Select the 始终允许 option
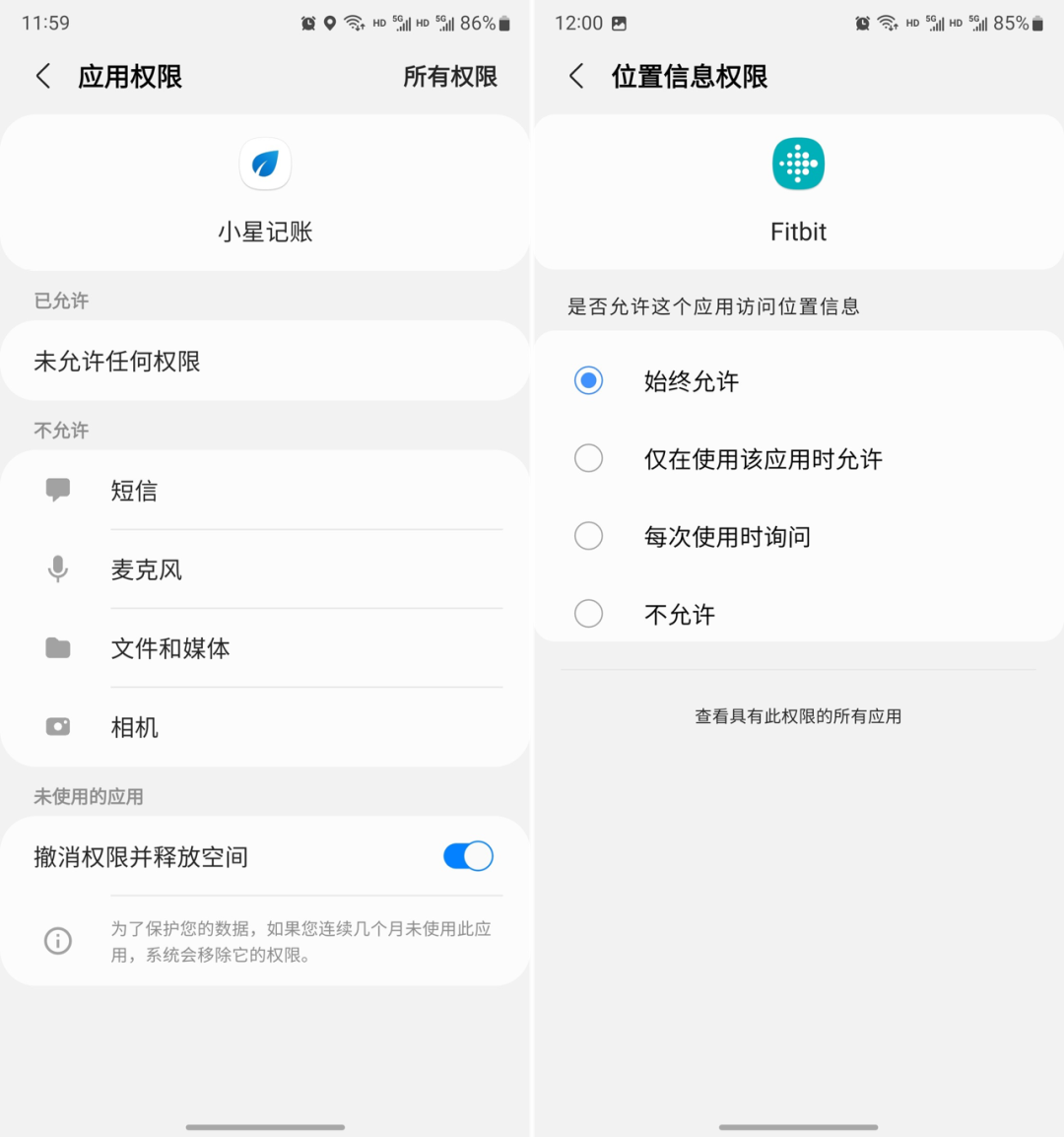The image size is (1064, 1137). (589, 381)
